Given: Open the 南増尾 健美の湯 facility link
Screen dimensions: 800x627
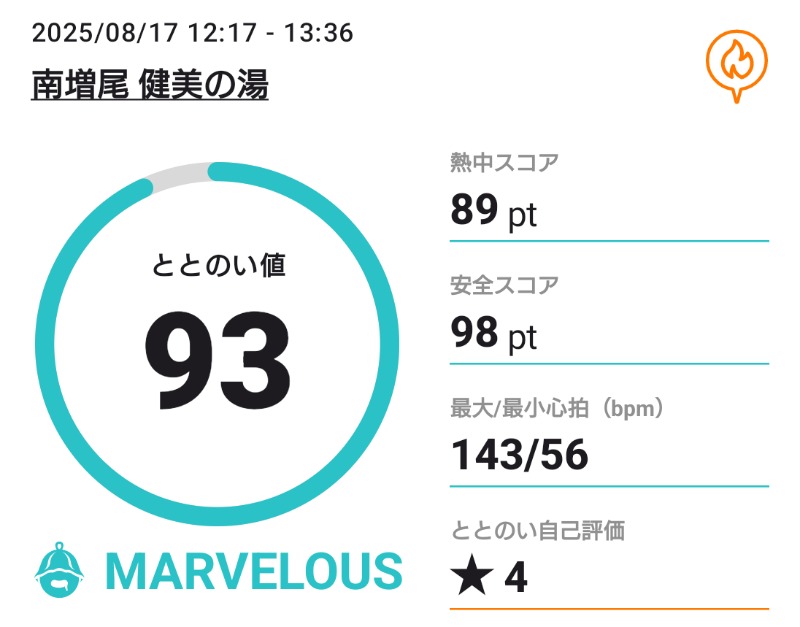Looking at the screenshot, I should tap(150, 87).
